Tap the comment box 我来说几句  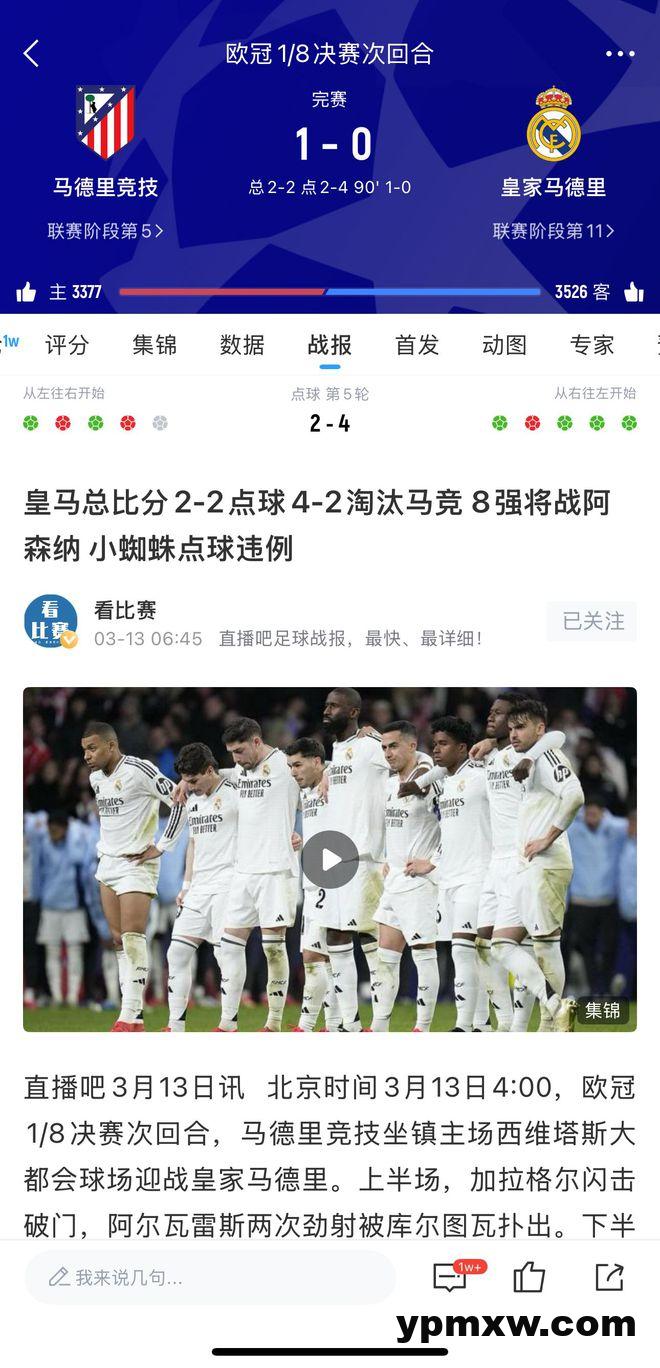(210, 1277)
